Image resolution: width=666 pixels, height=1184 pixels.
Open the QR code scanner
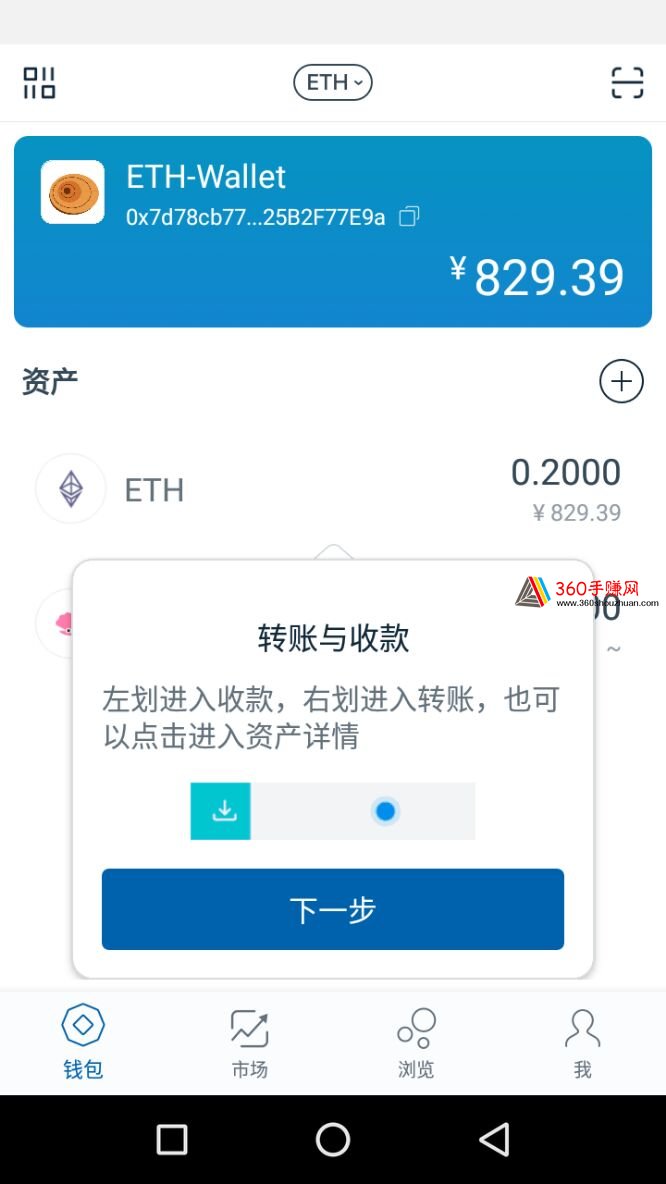coord(627,83)
